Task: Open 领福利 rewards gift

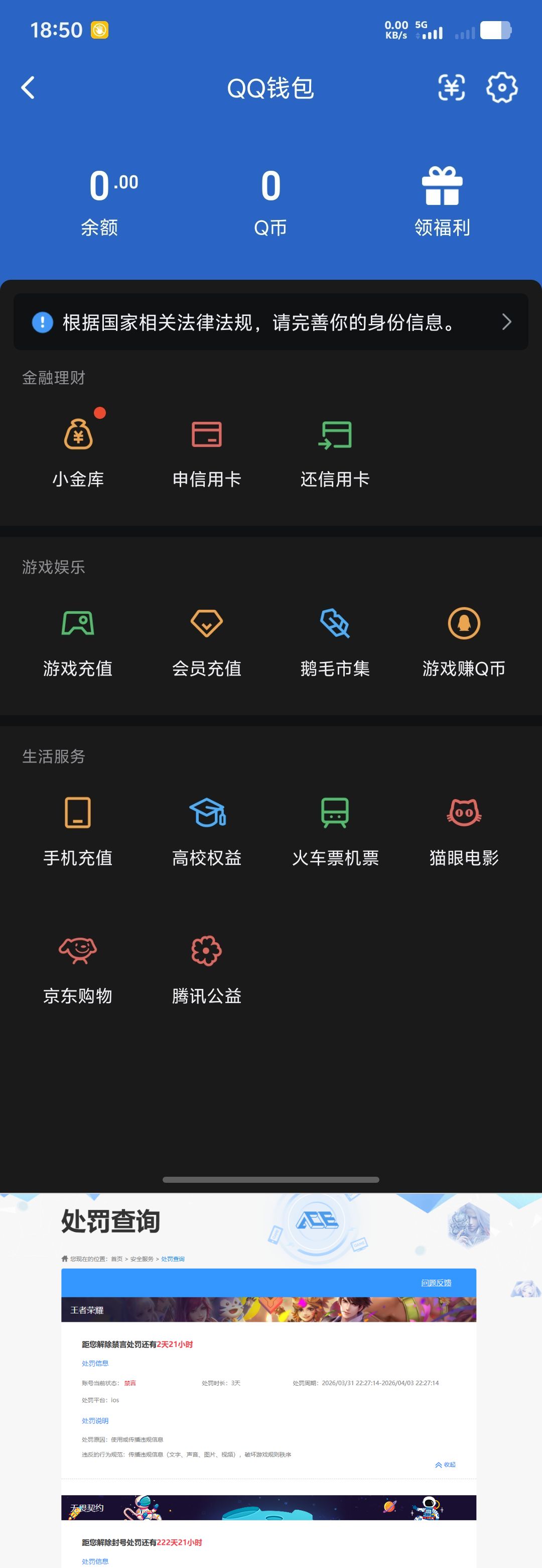Action: coord(442,201)
